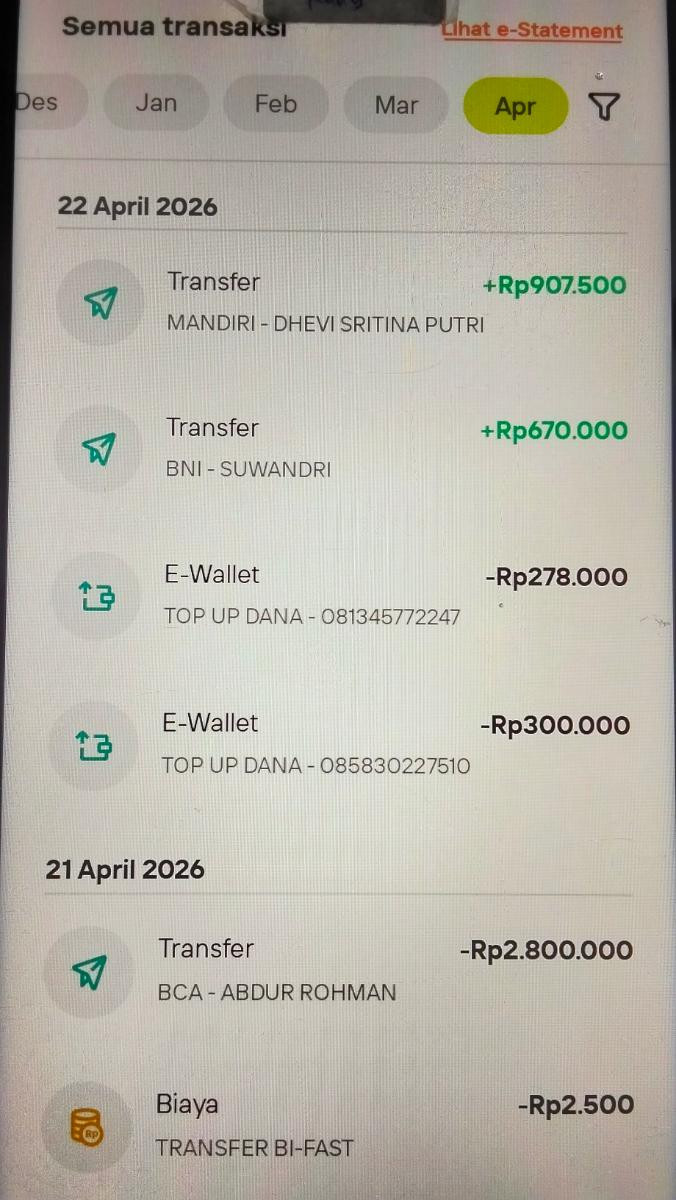View the BNI - Suwandri transfer details

340,448
